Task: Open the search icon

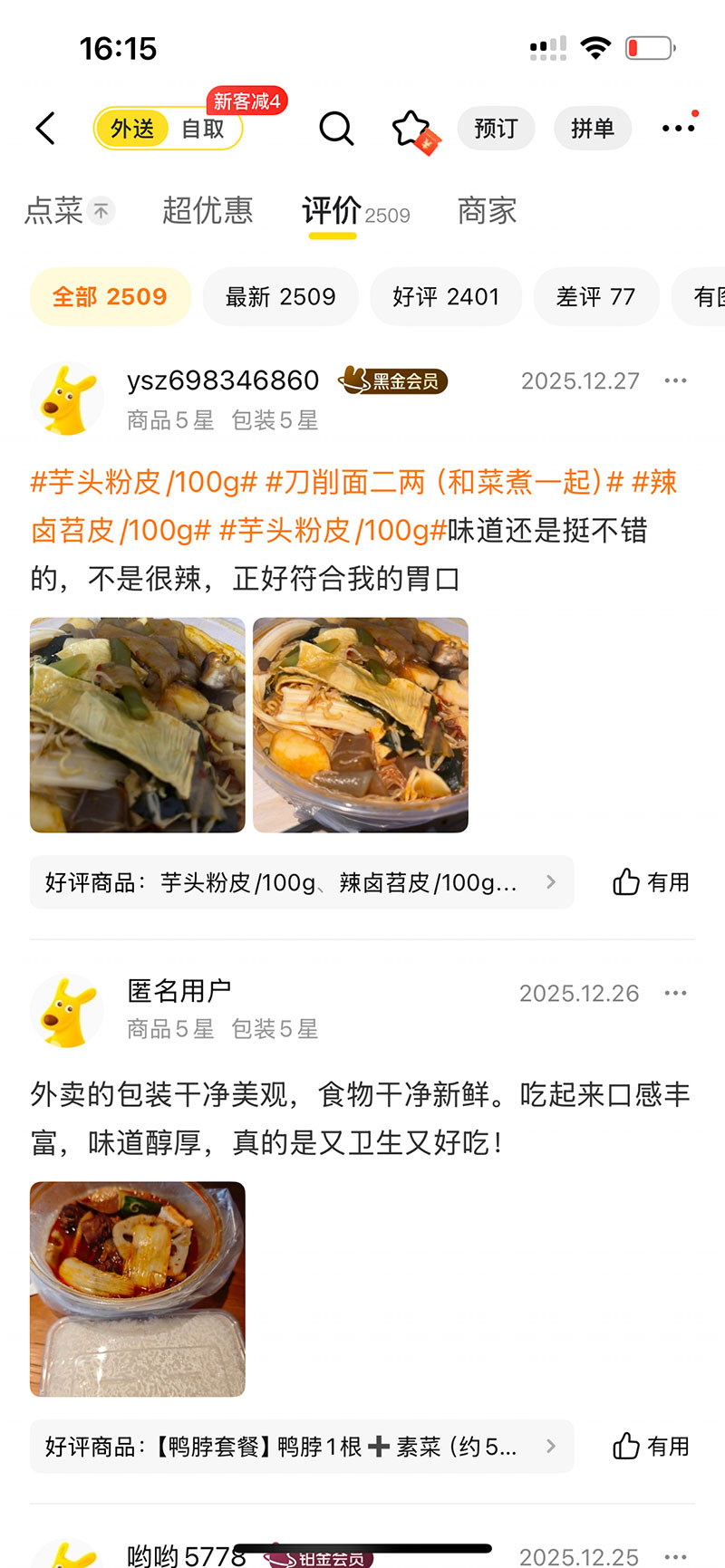Action: (x=336, y=129)
